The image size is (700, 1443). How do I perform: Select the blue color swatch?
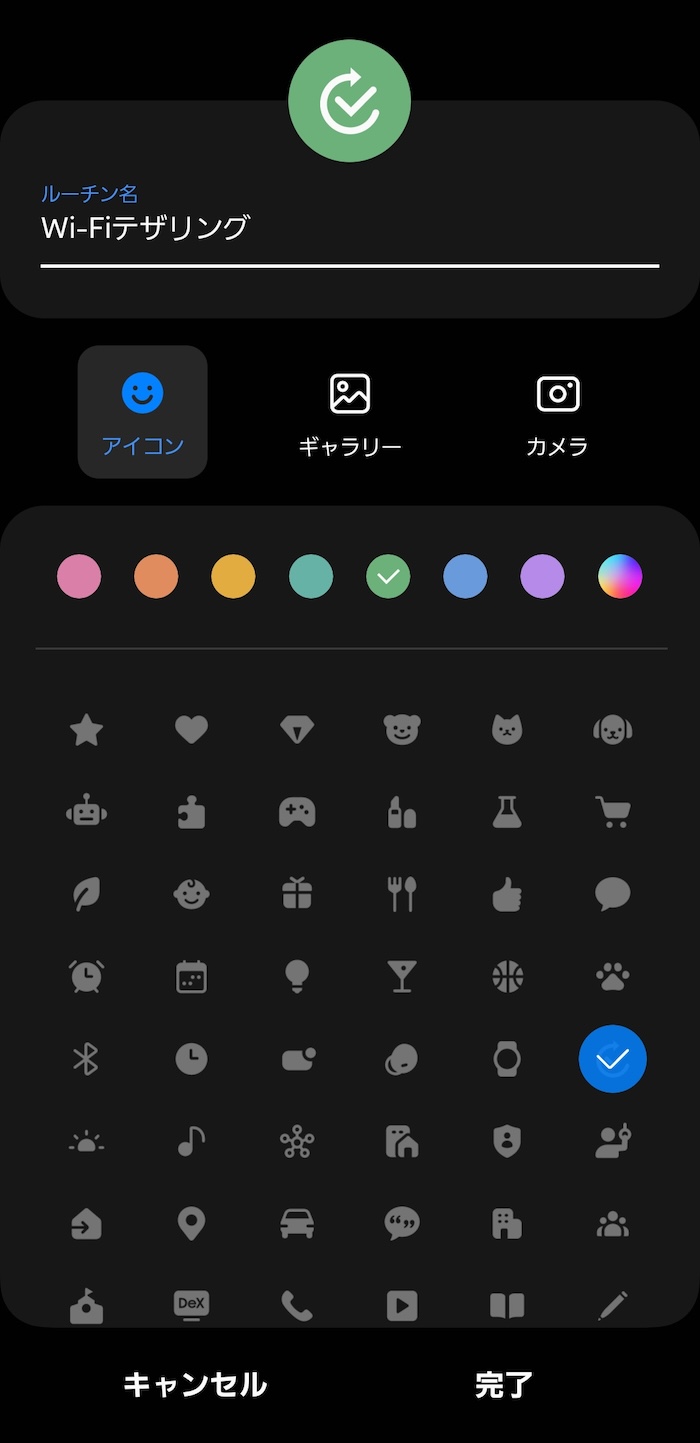(465, 577)
